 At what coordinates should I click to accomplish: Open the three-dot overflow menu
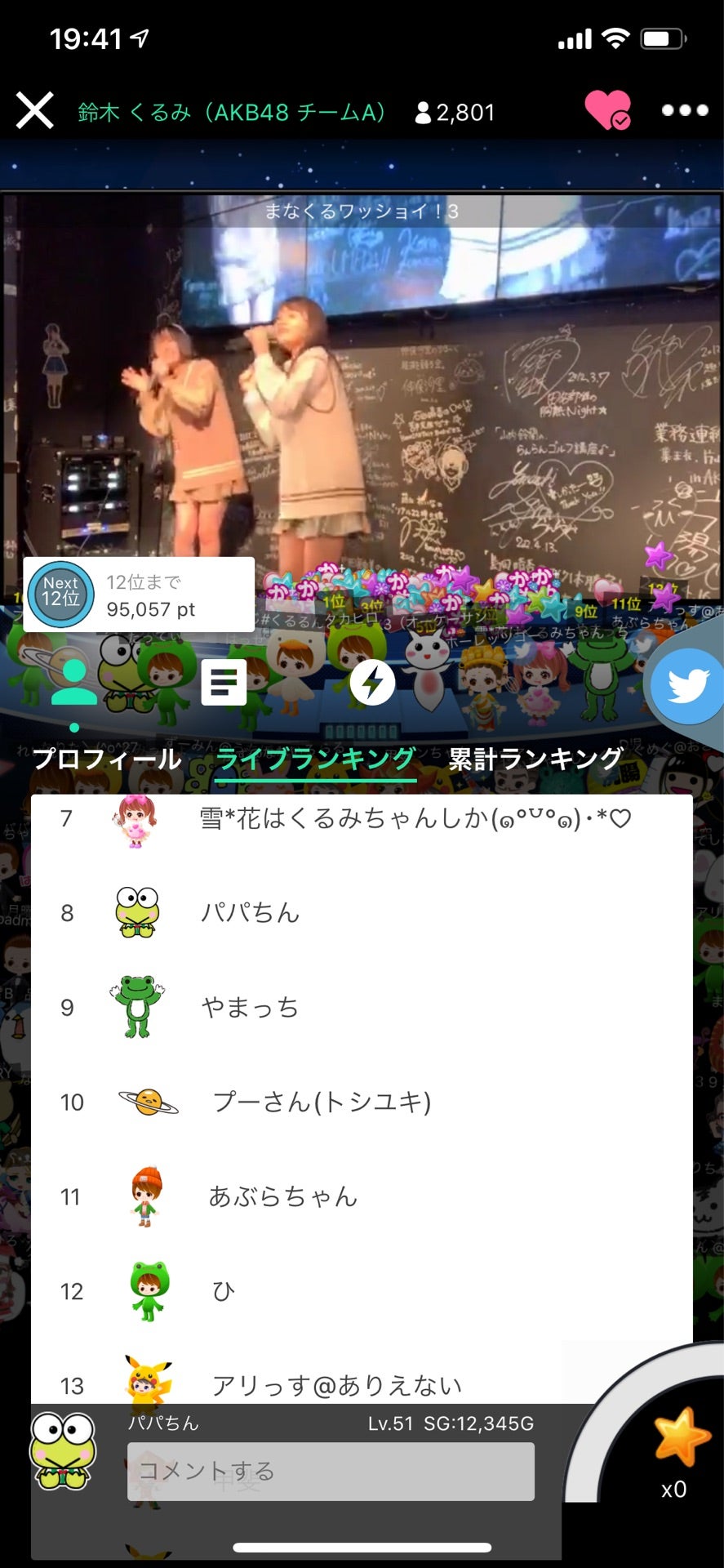[684, 110]
